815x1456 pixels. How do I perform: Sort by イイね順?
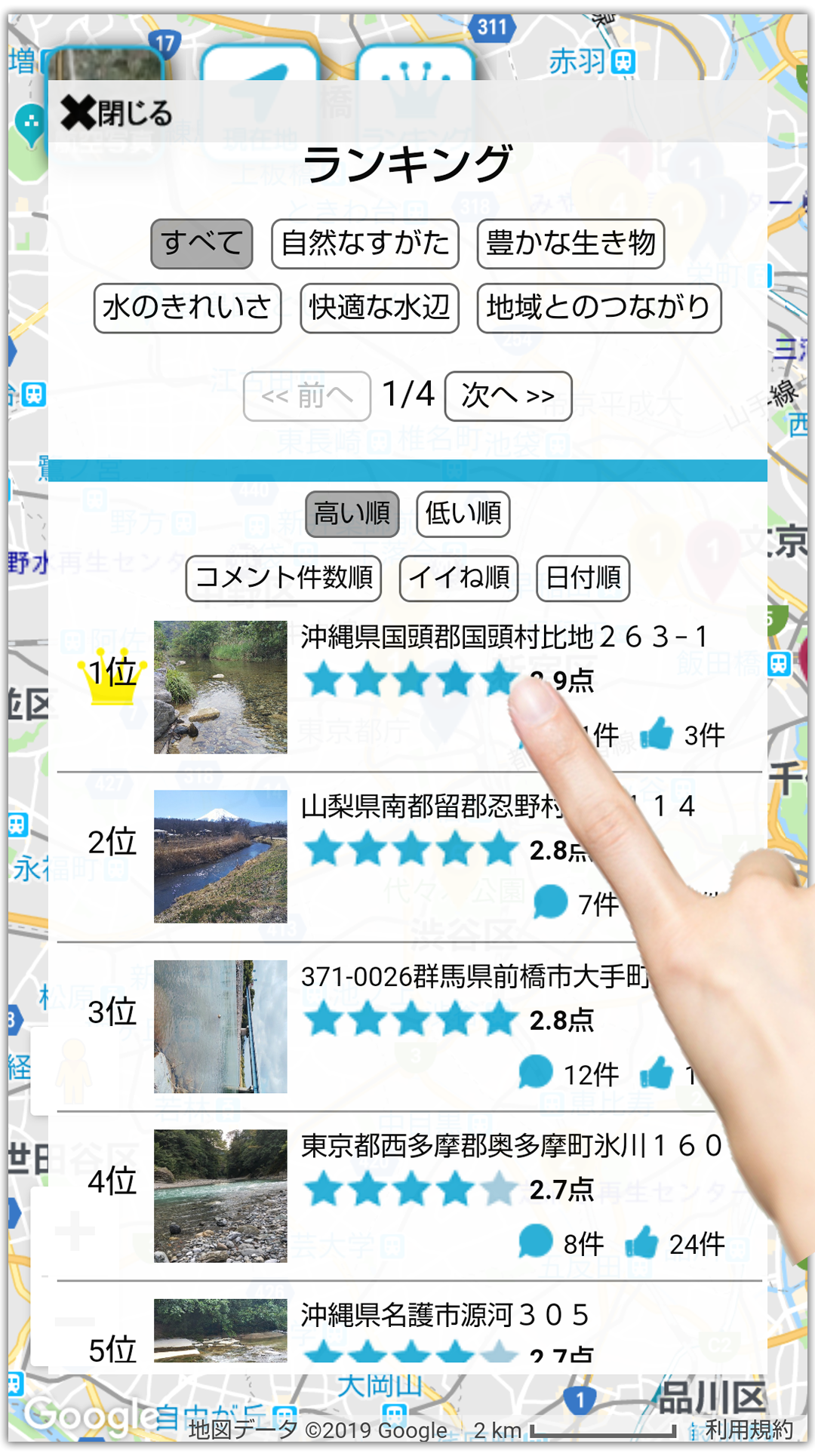(x=459, y=579)
